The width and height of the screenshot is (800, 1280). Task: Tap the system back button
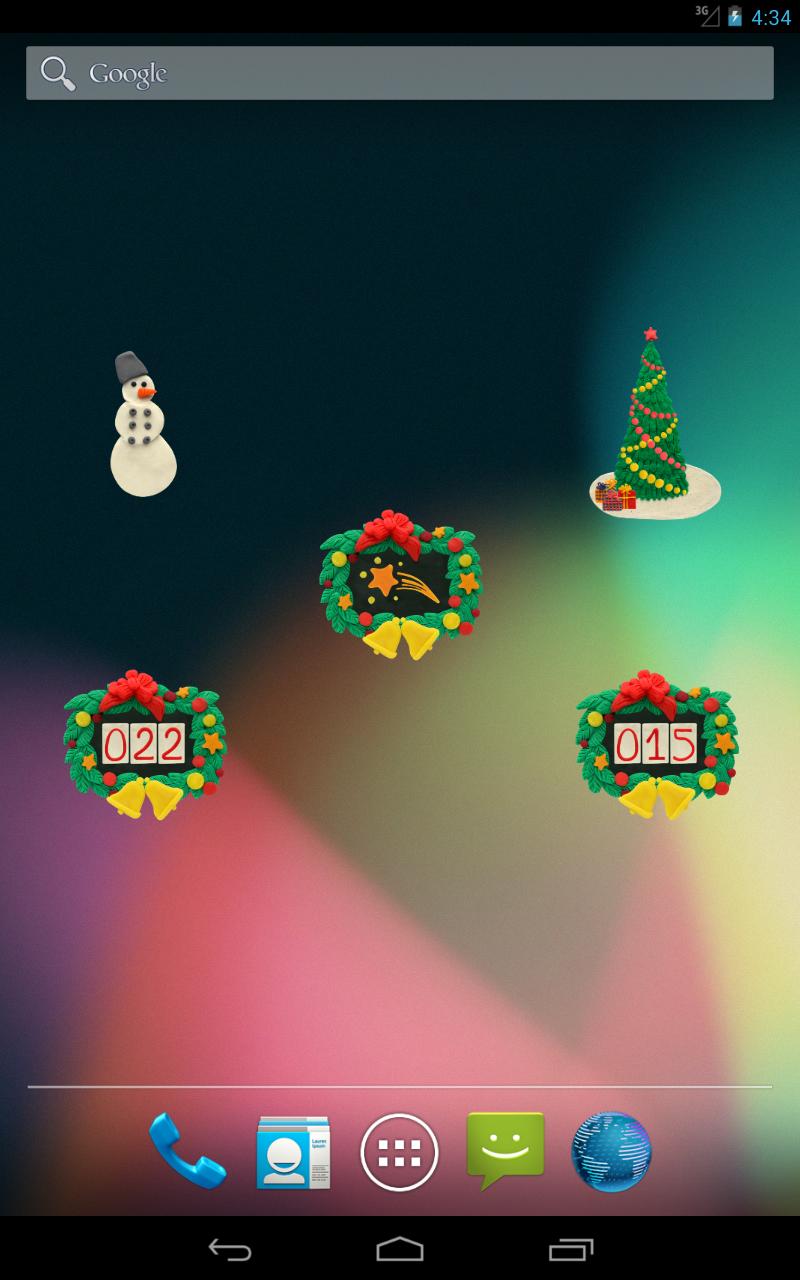pos(229,1249)
